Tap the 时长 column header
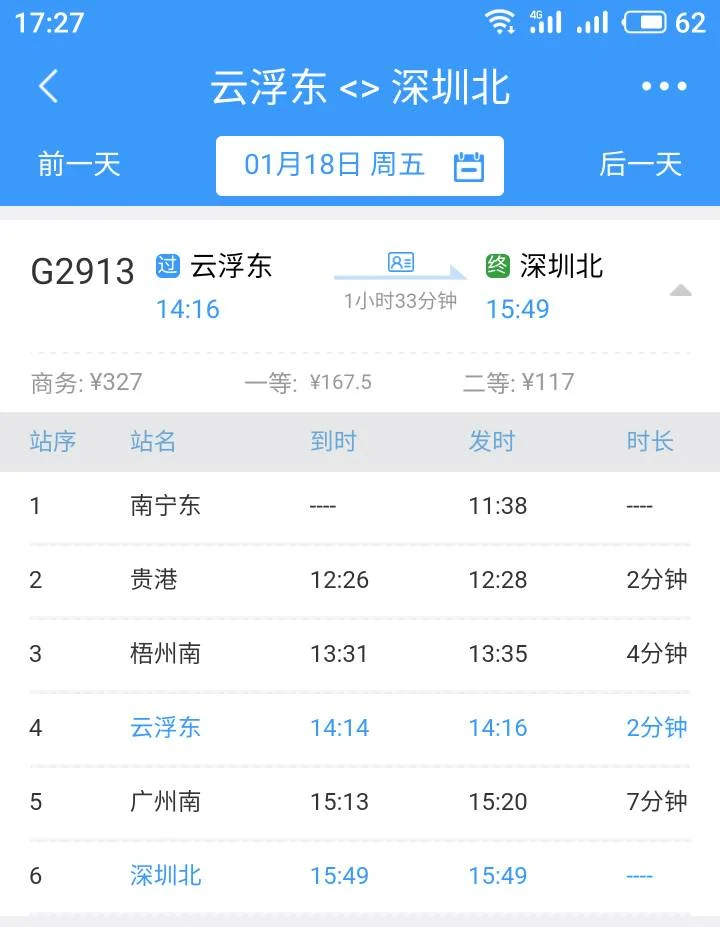The image size is (720, 927). (x=649, y=442)
